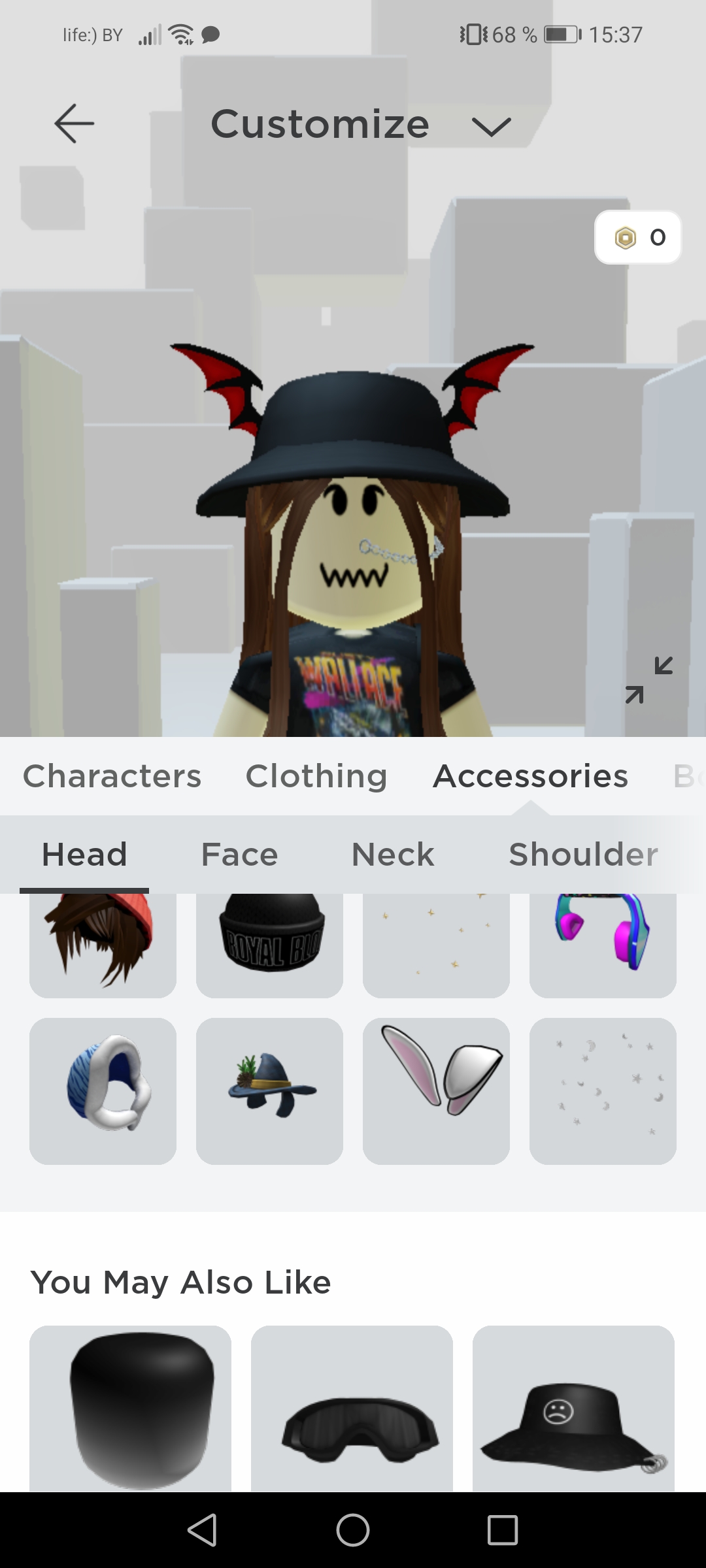This screenshot has height=1568, width=706.
Task: Open the Neck accessories subtab
Action: coord(392,855)
